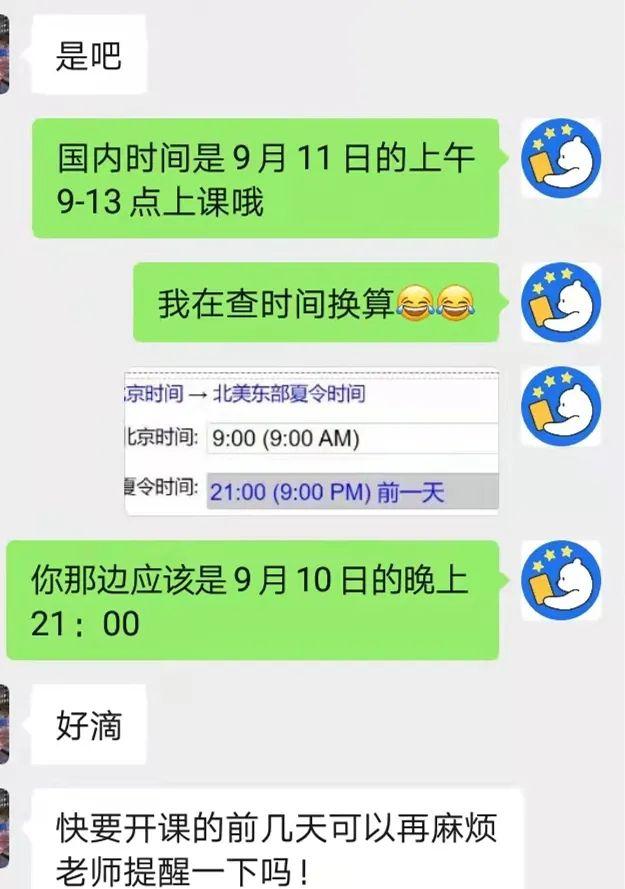Open contact avatar next to 好滴

click(4, 724)
